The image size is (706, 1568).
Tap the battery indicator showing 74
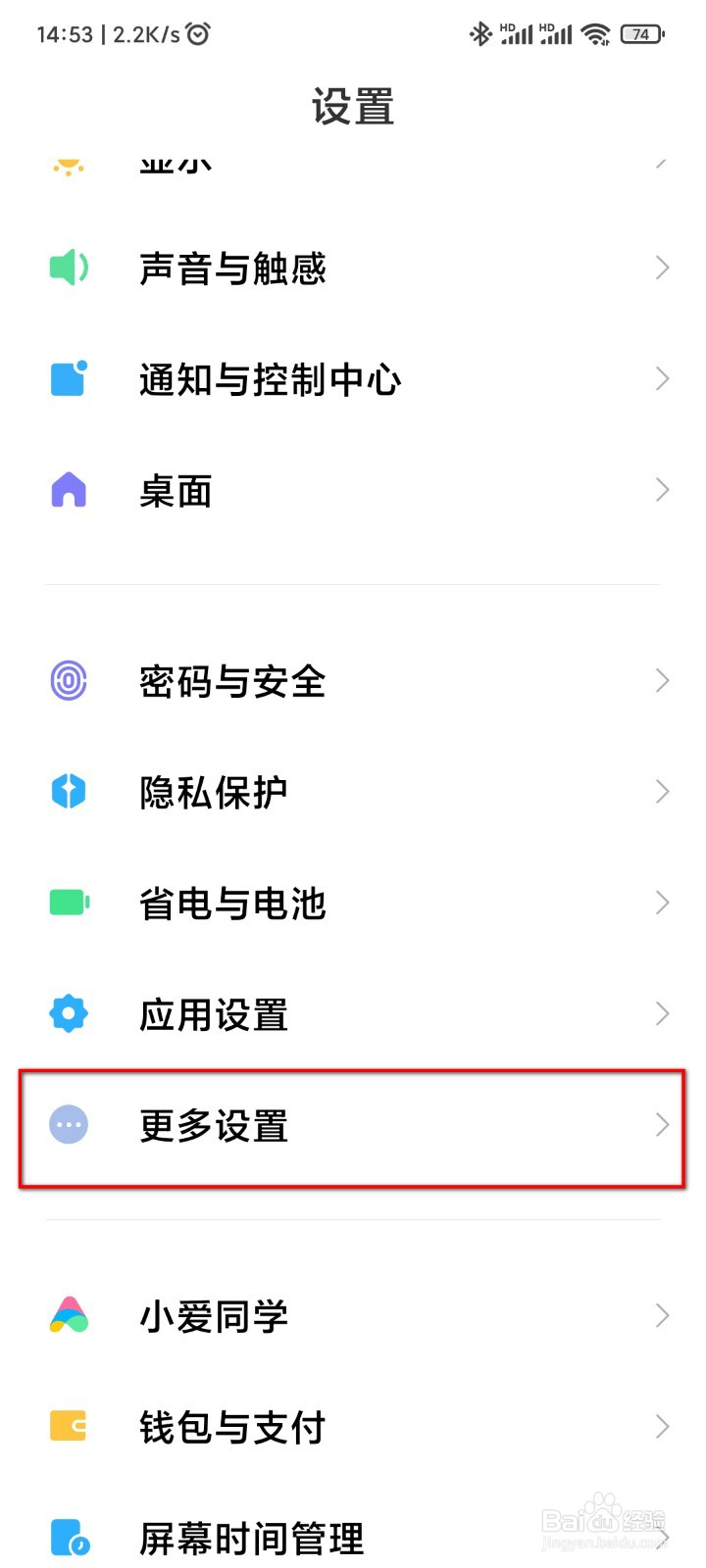(641, 32)
